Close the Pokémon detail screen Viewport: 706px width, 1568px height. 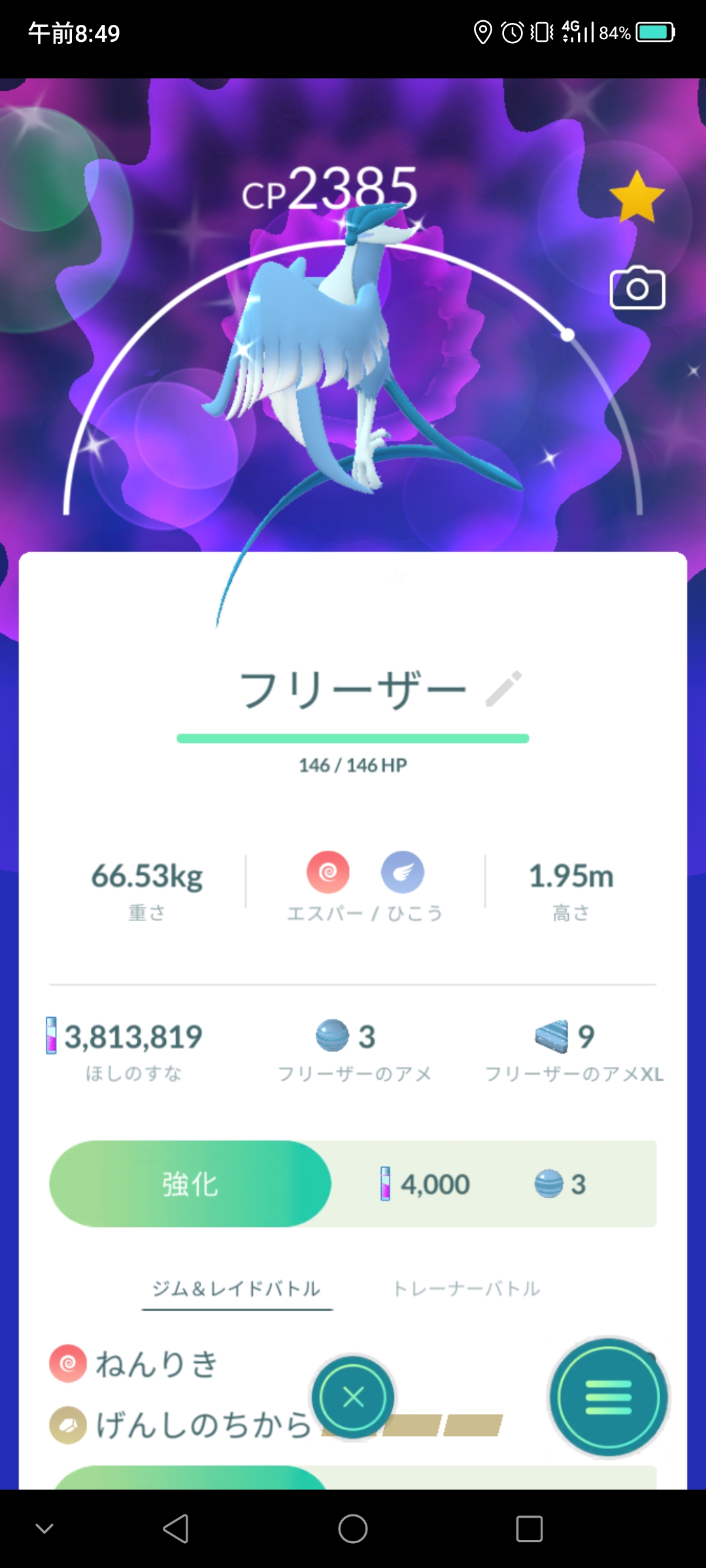(353, 1397)
